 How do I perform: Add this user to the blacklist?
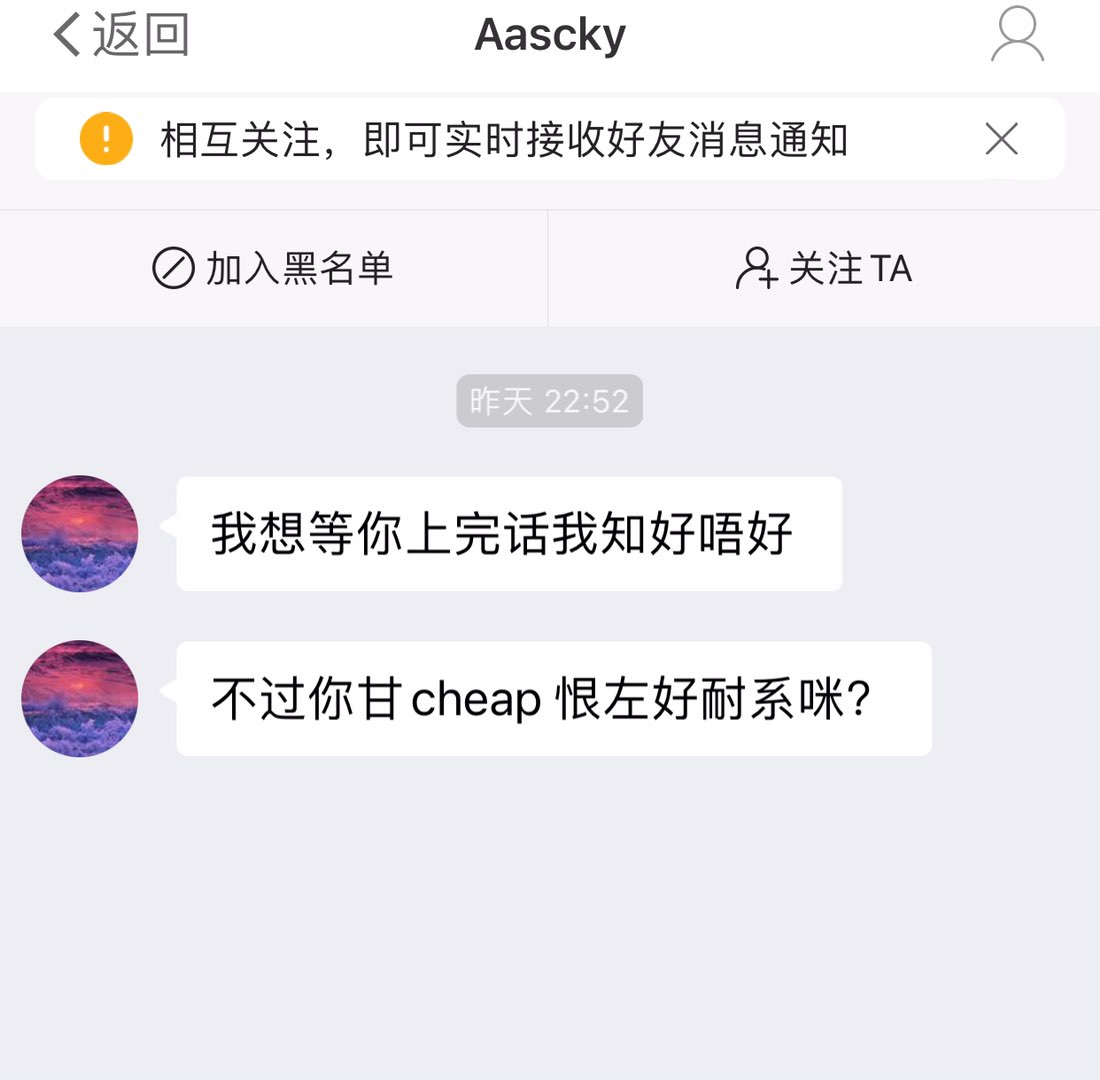(273, 269)
